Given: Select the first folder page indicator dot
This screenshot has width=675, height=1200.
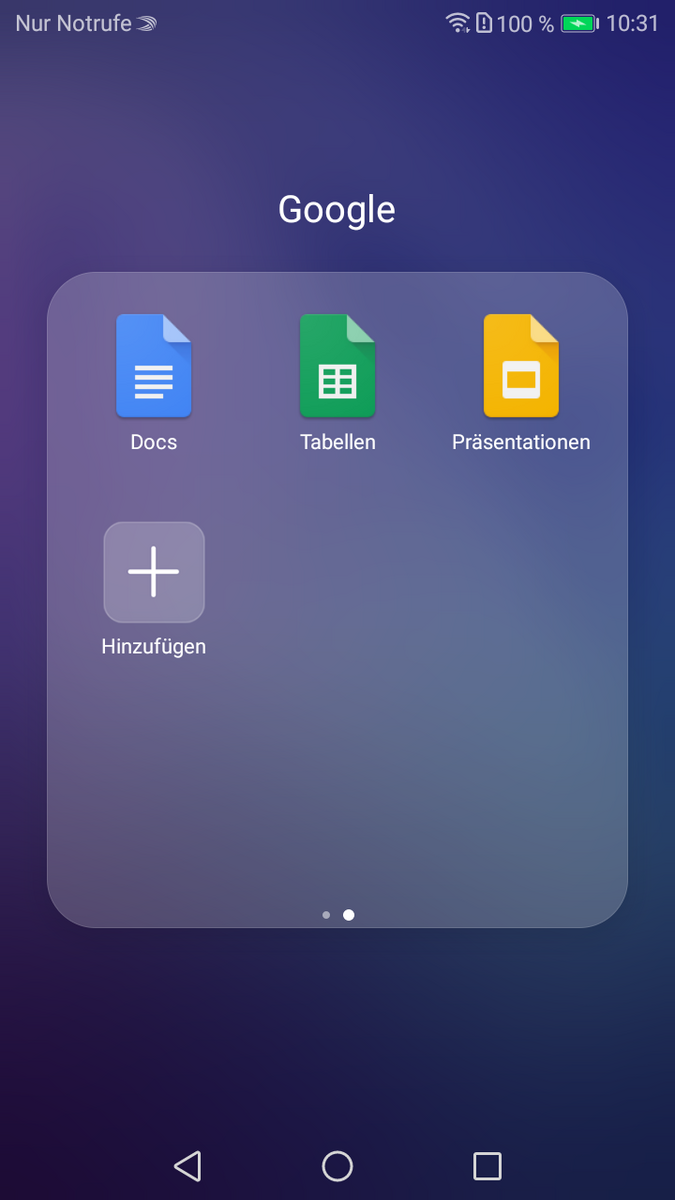Looking at the screenshot, I should pyautogui.click(x=326, y=914).
